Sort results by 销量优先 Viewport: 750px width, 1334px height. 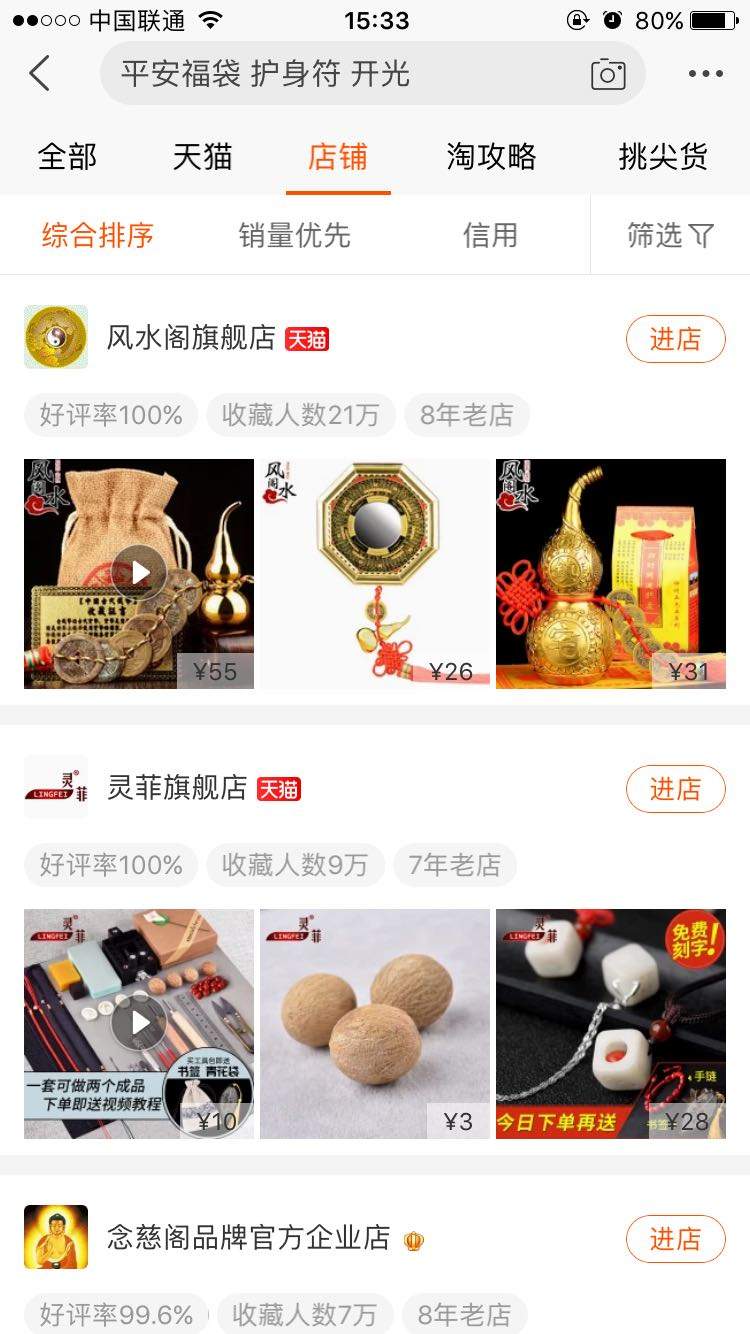click(294, 235)
